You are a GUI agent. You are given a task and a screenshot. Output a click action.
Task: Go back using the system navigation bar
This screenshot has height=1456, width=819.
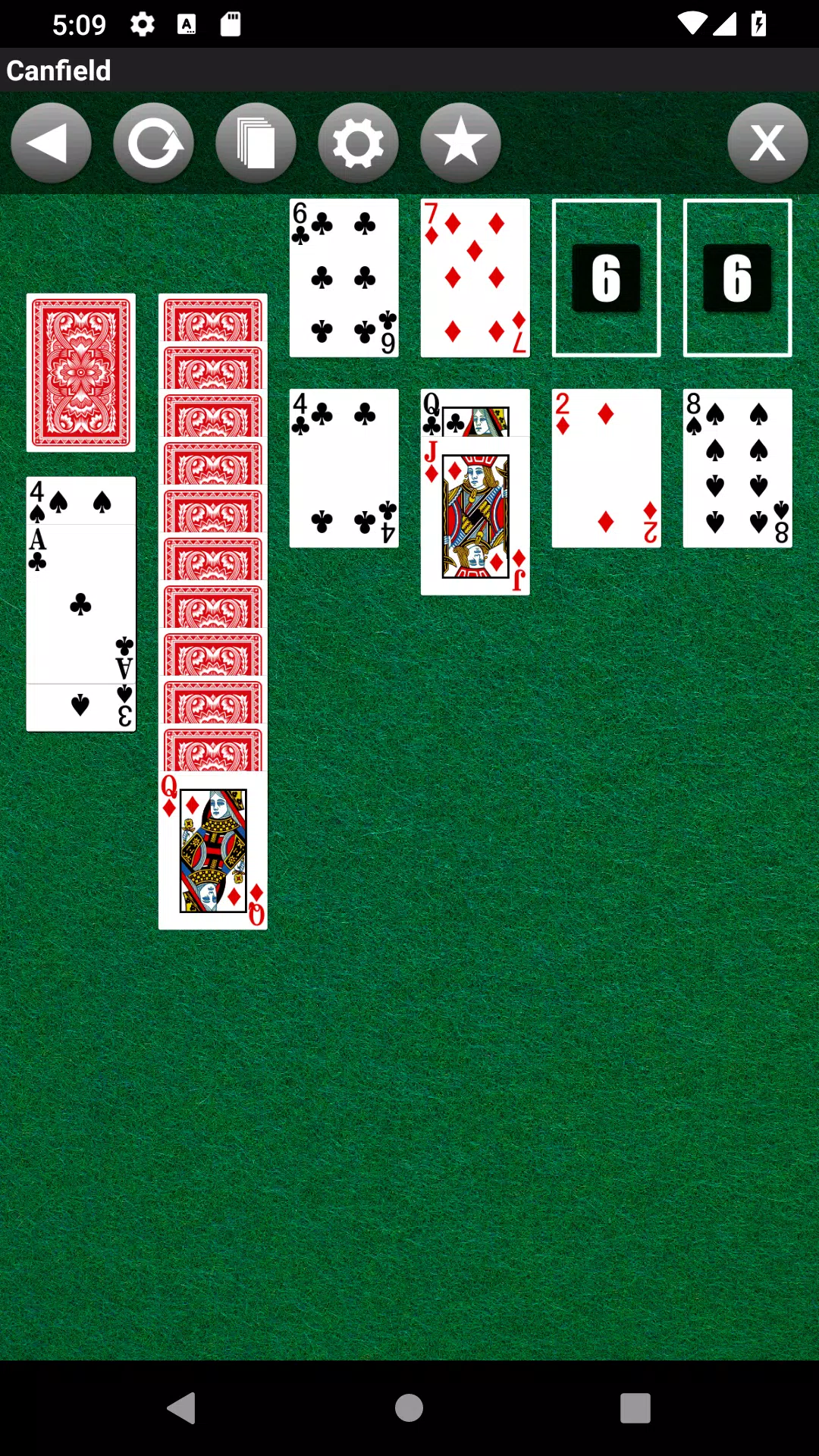pos(181,1408)
